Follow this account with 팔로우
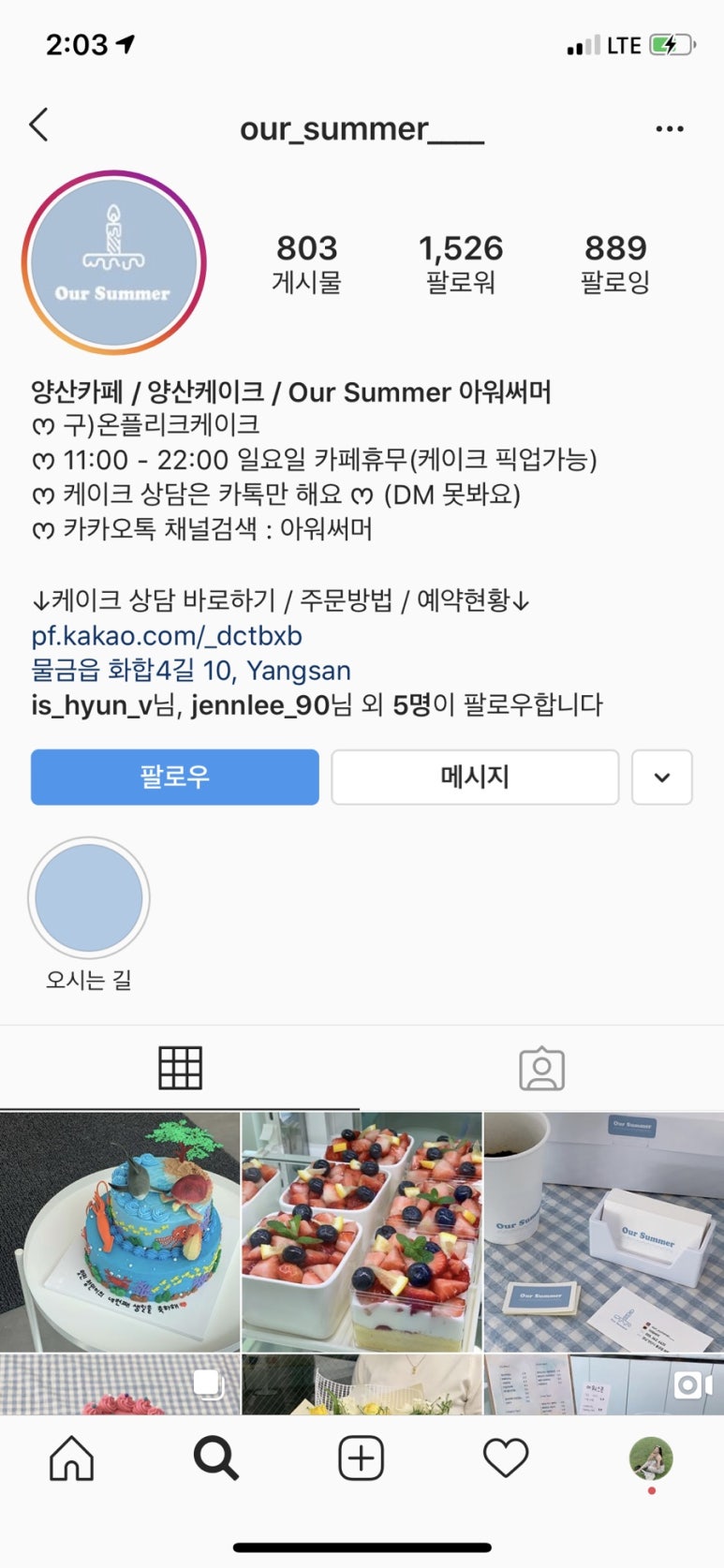 pos(175,777)
